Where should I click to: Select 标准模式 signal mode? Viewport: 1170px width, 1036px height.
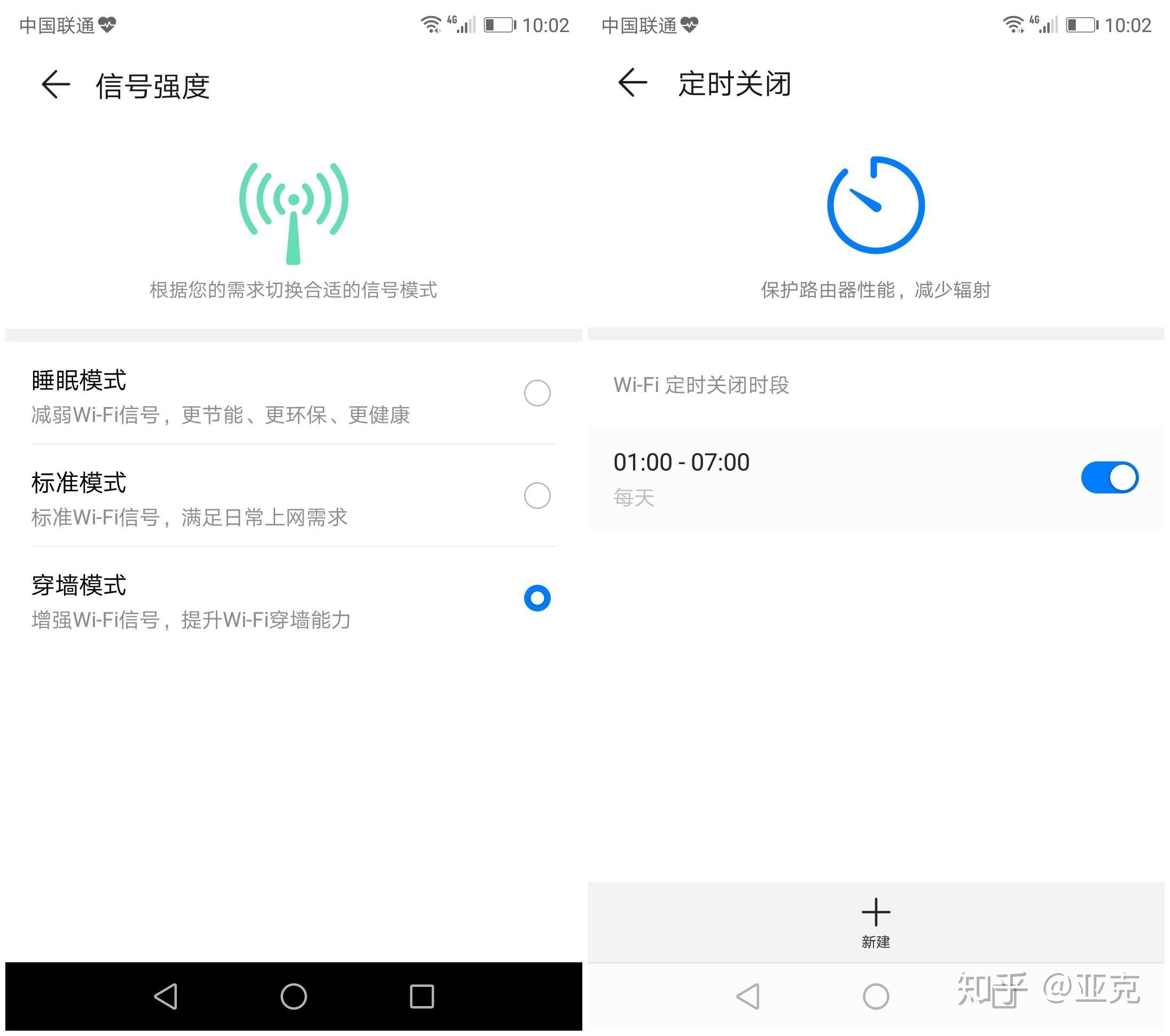pos(537,496)
